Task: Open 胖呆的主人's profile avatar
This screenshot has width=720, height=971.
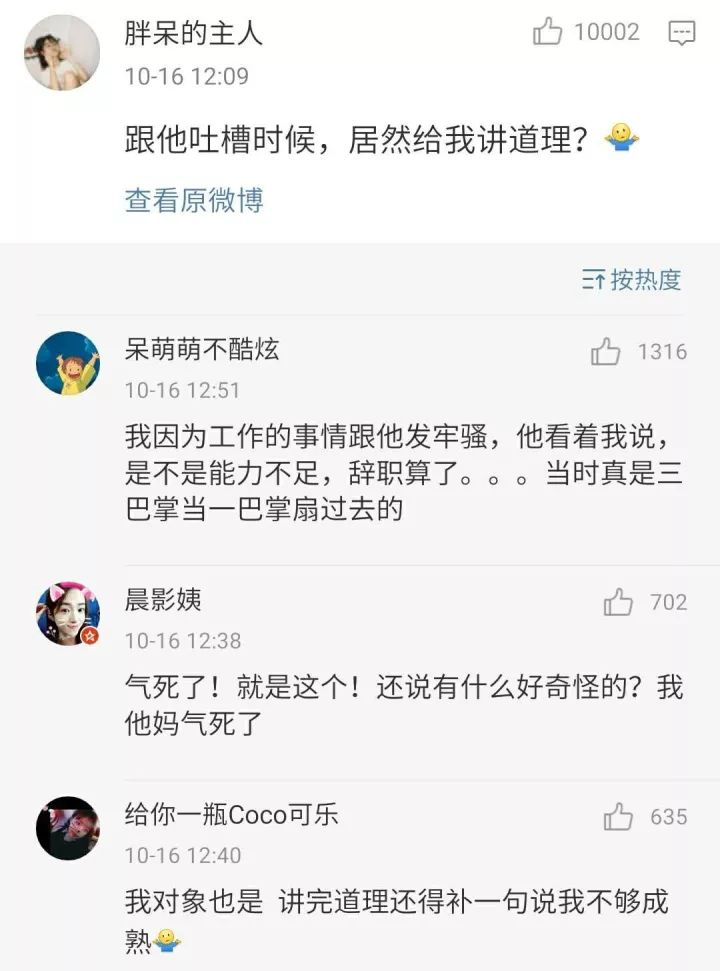Action: click(62, 52)
